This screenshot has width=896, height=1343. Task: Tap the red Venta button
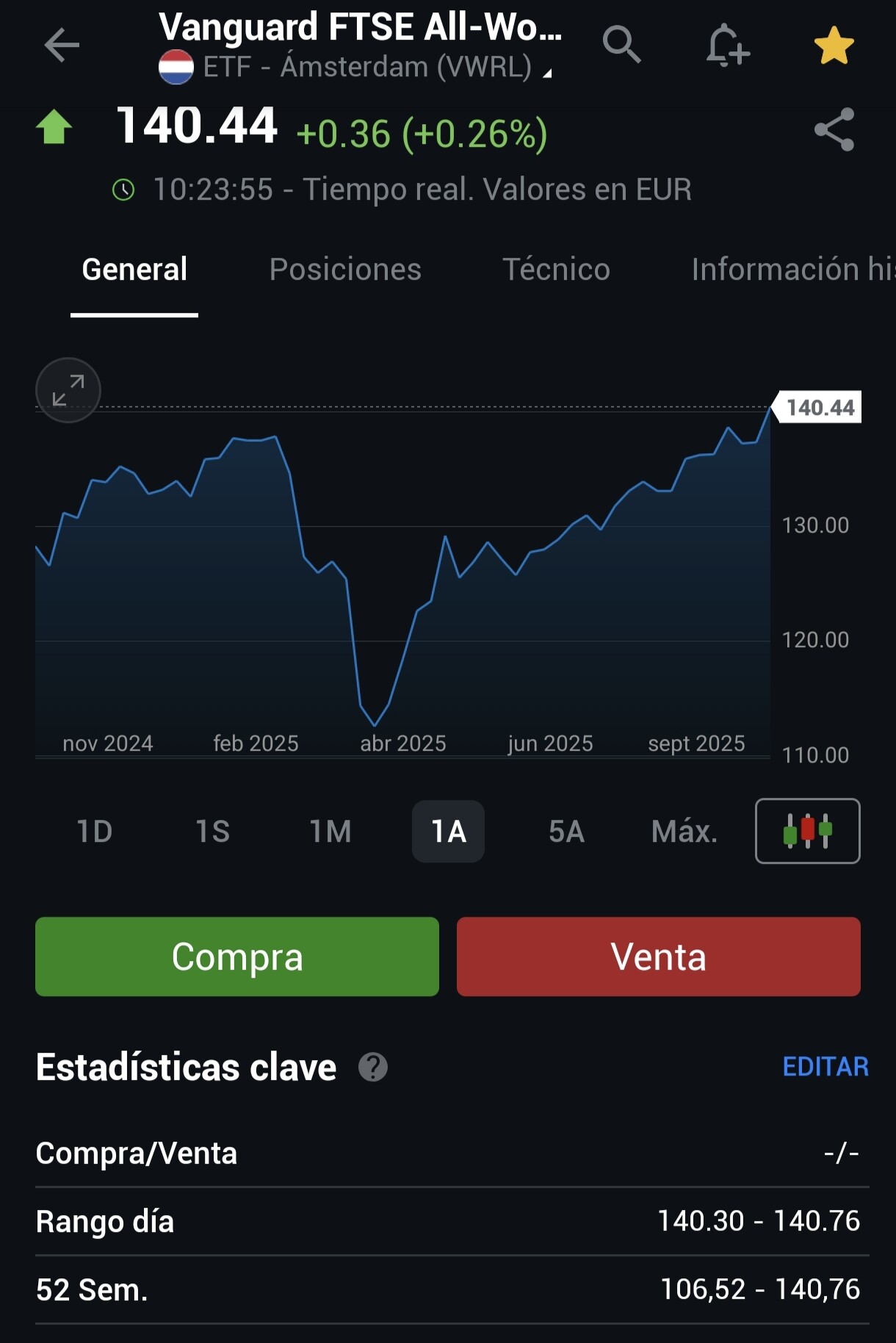coord(658,957)
